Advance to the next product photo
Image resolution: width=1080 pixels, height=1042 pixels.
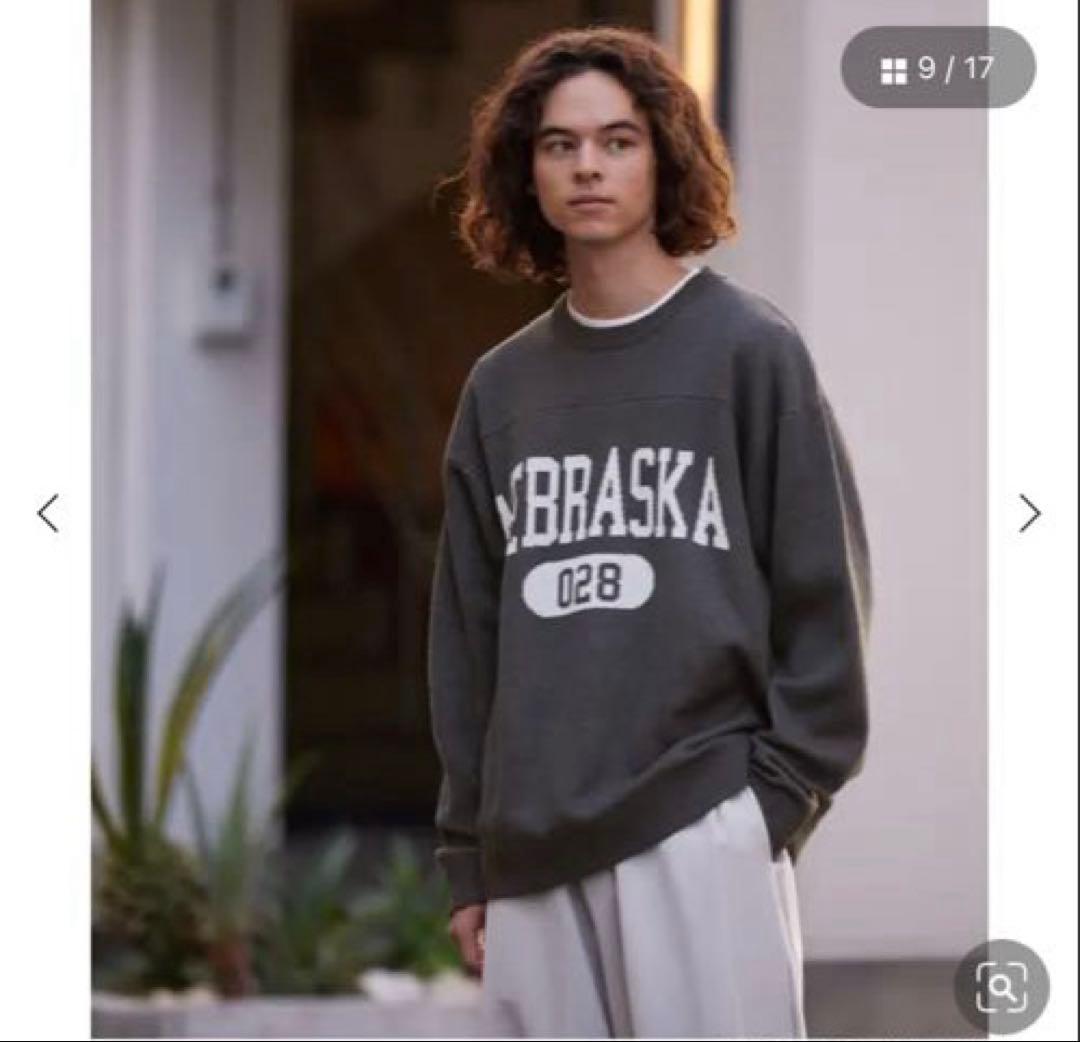click(x=1029, y=513)
